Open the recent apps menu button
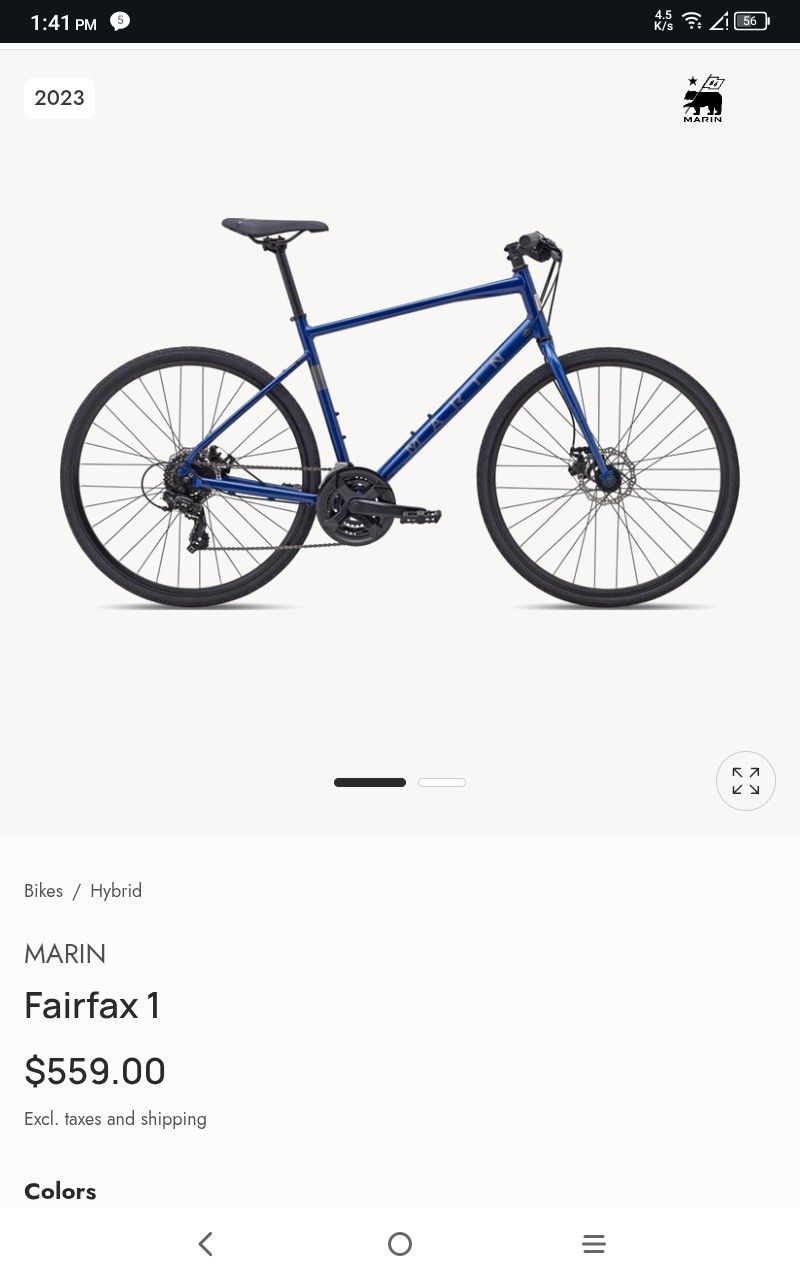This screenshot has height=1280, width=800. [594, 1244]
